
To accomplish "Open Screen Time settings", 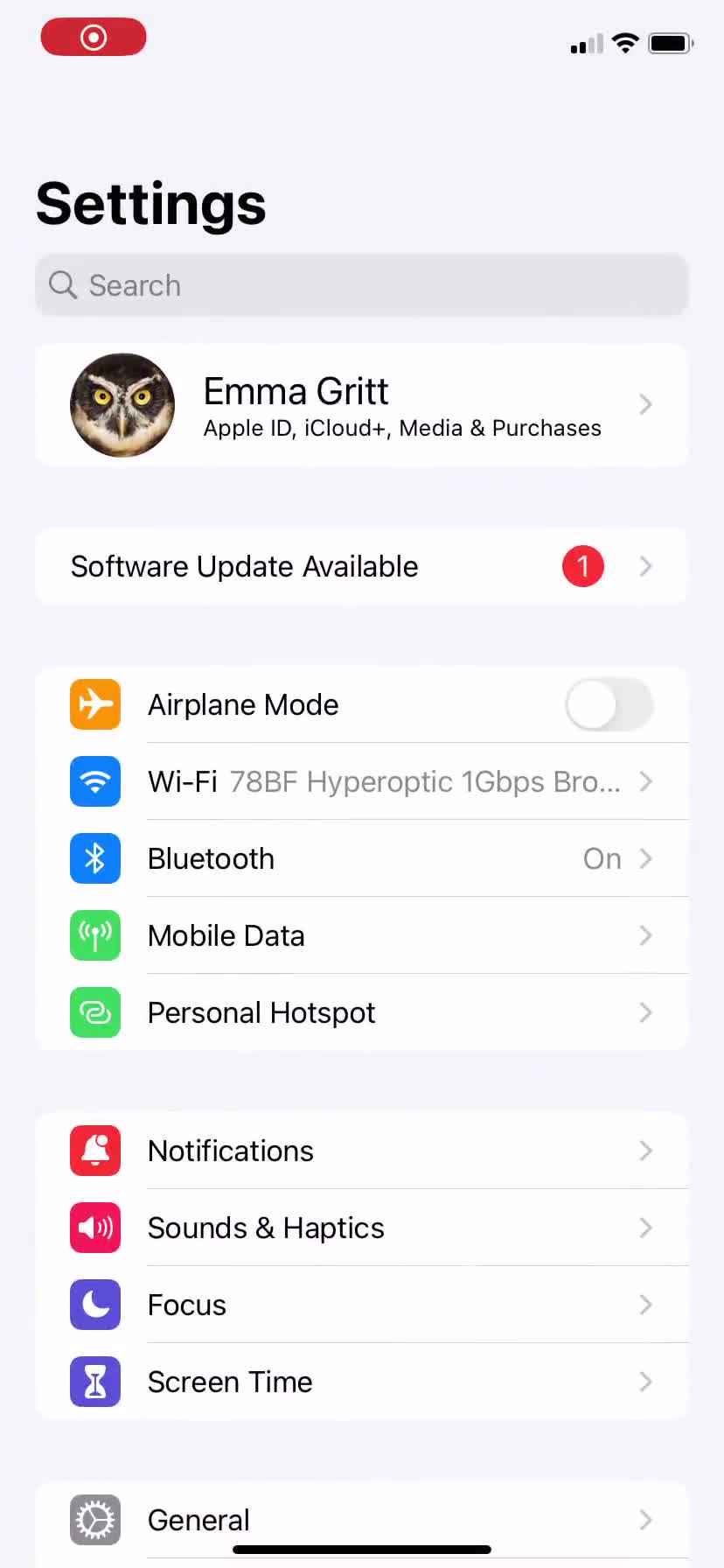I will [x=362, y=1382].
